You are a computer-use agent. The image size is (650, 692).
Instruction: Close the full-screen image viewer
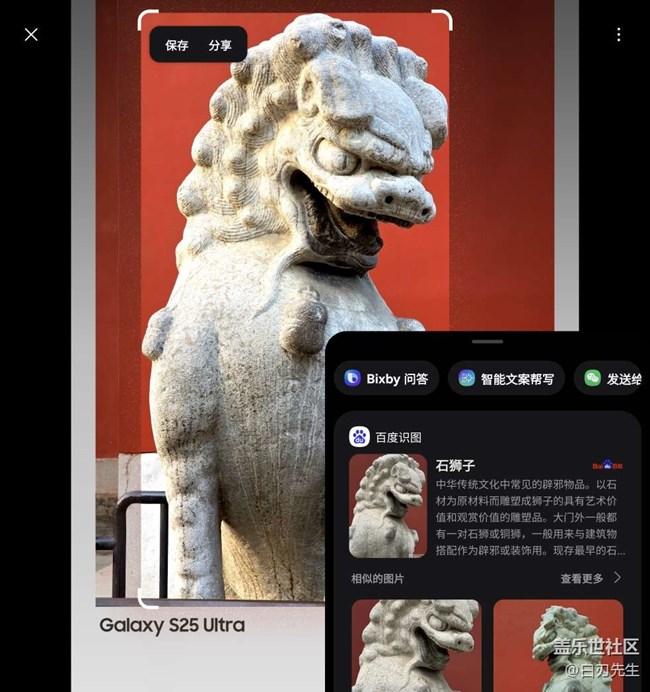[31, 35]
